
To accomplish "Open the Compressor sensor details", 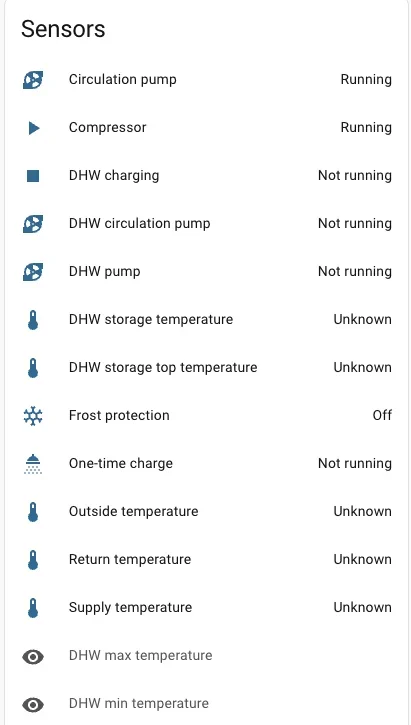I will (207, 128).
